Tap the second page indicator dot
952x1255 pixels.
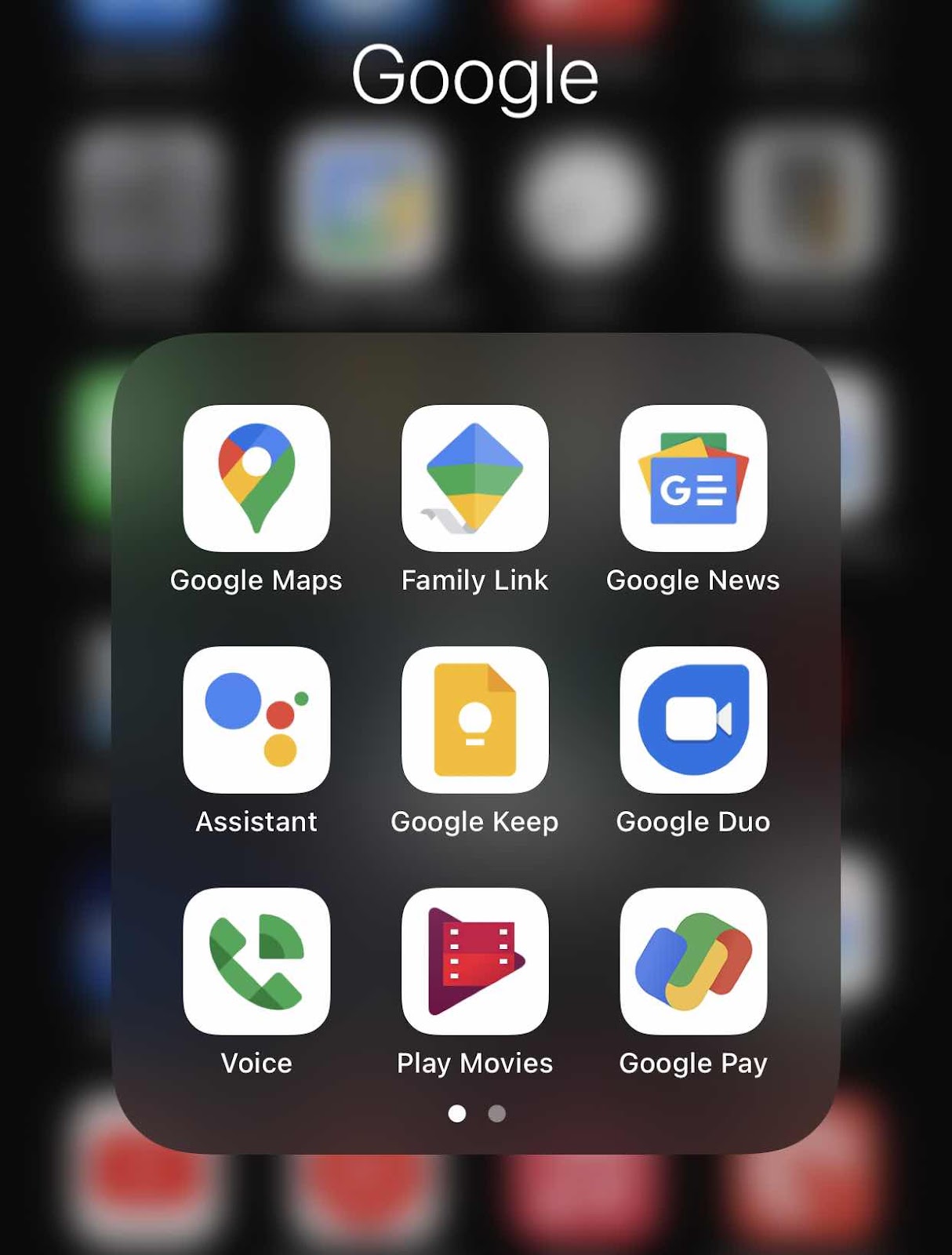[x=496, y=1113]
